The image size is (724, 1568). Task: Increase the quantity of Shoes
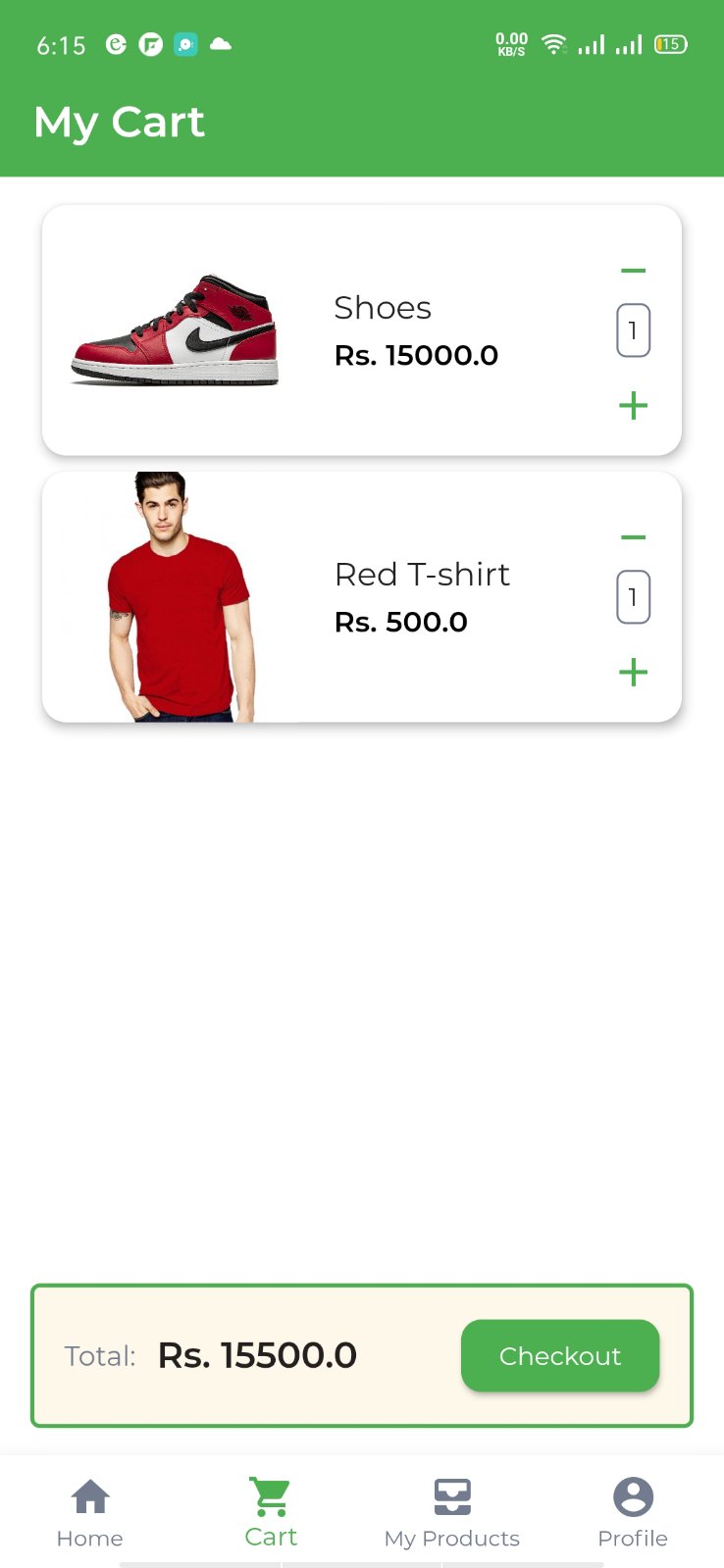click(633, 405)
